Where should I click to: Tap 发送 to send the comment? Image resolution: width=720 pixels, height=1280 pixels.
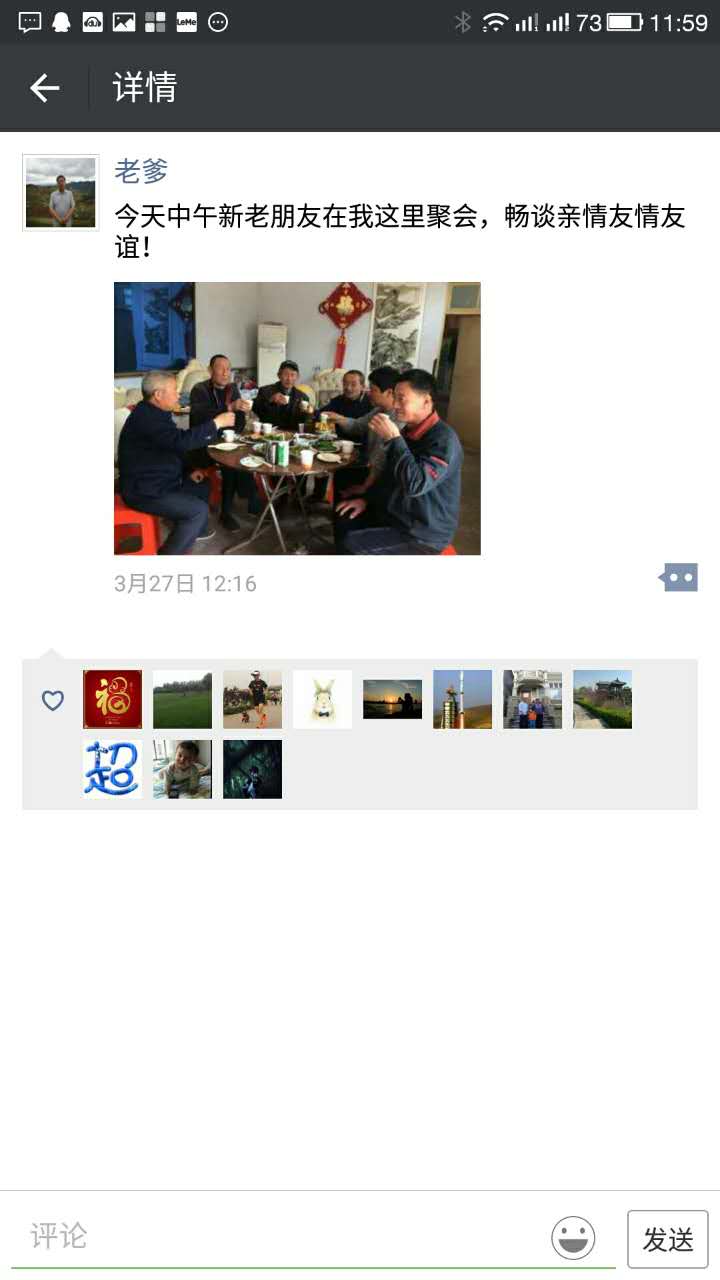[667, 1239]
